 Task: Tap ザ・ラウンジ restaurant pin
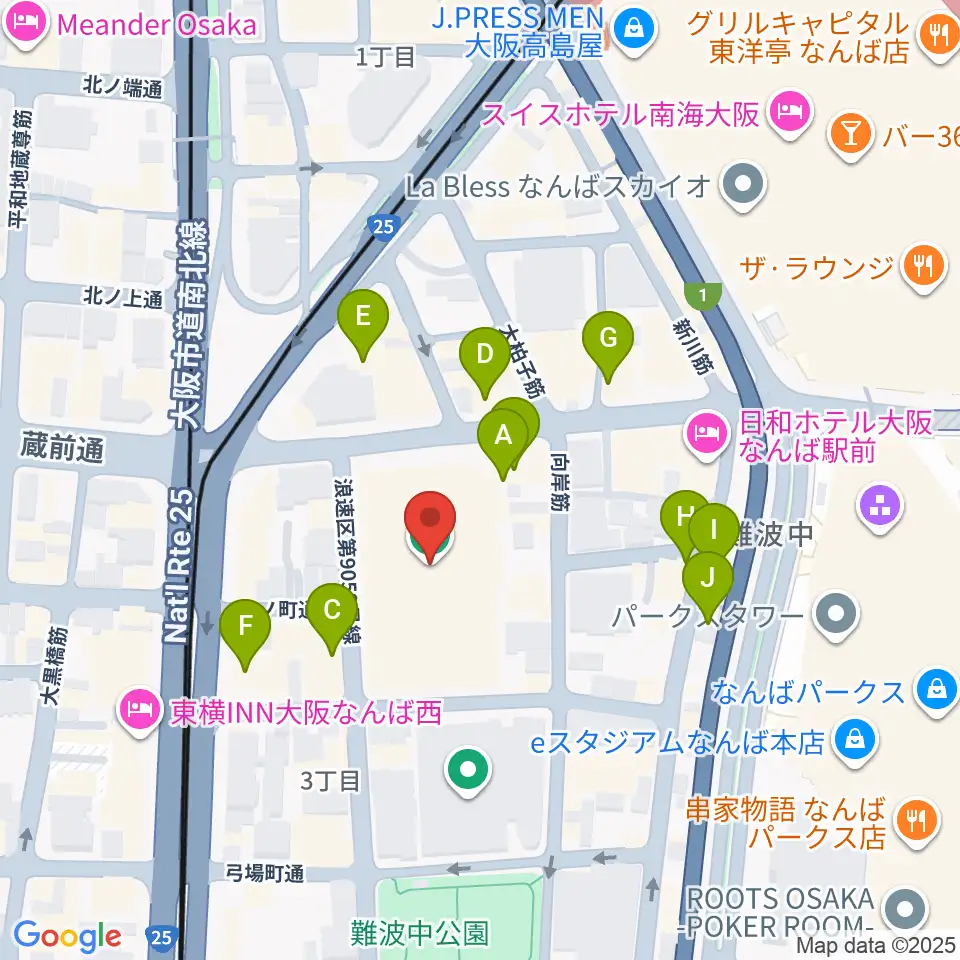(924, 268)
